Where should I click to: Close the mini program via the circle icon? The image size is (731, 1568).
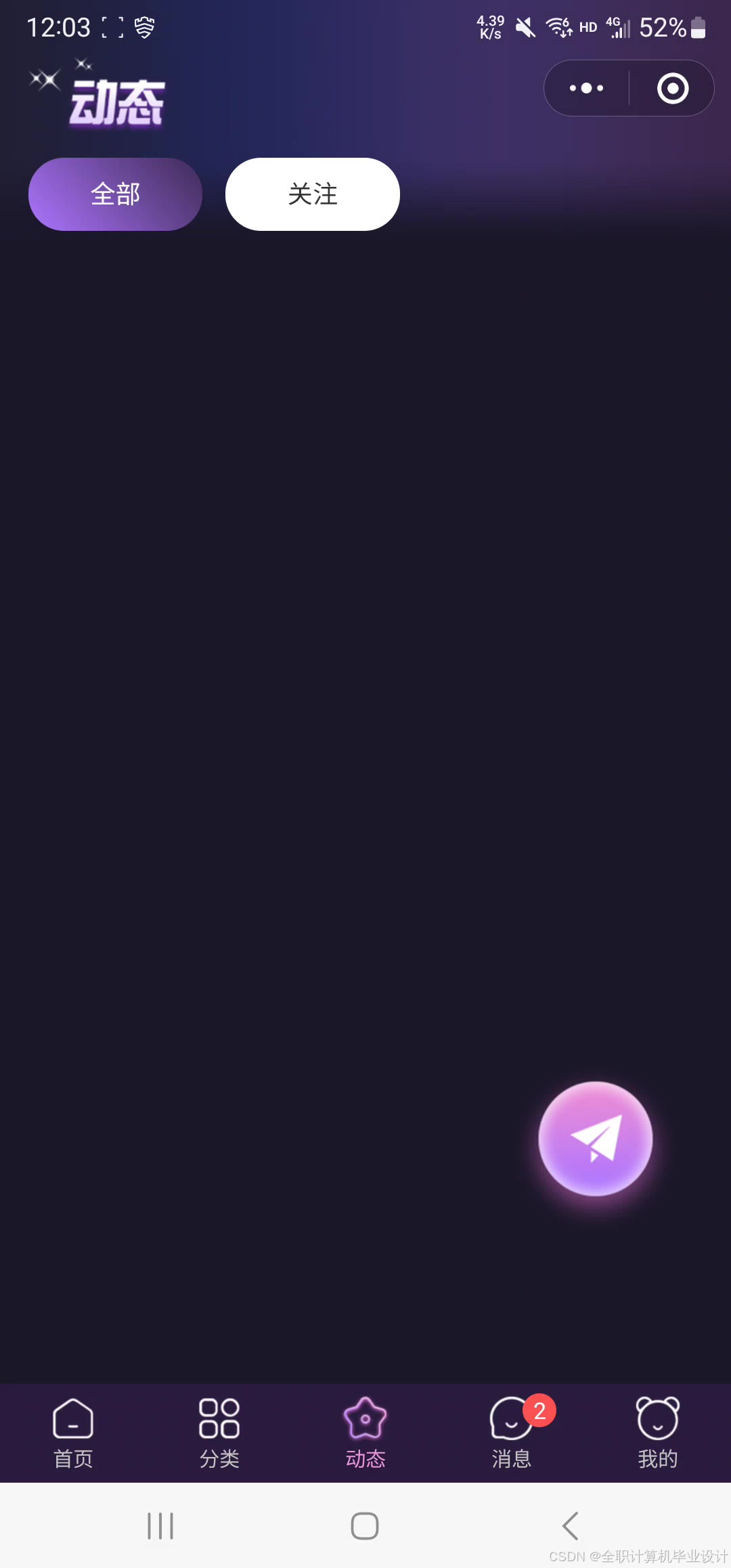coord(672,88)
